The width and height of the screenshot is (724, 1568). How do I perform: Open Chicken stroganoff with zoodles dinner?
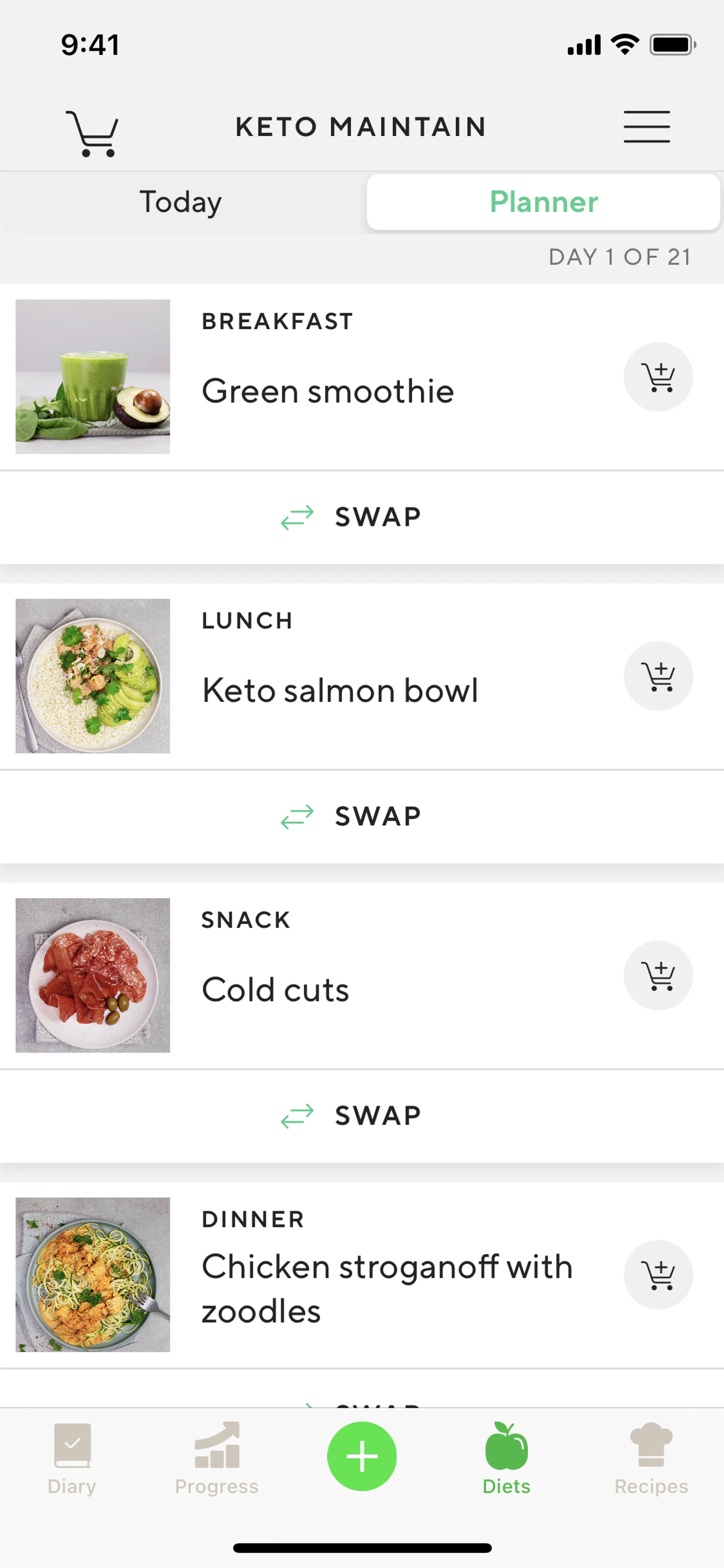click(x=387, y=1288)
